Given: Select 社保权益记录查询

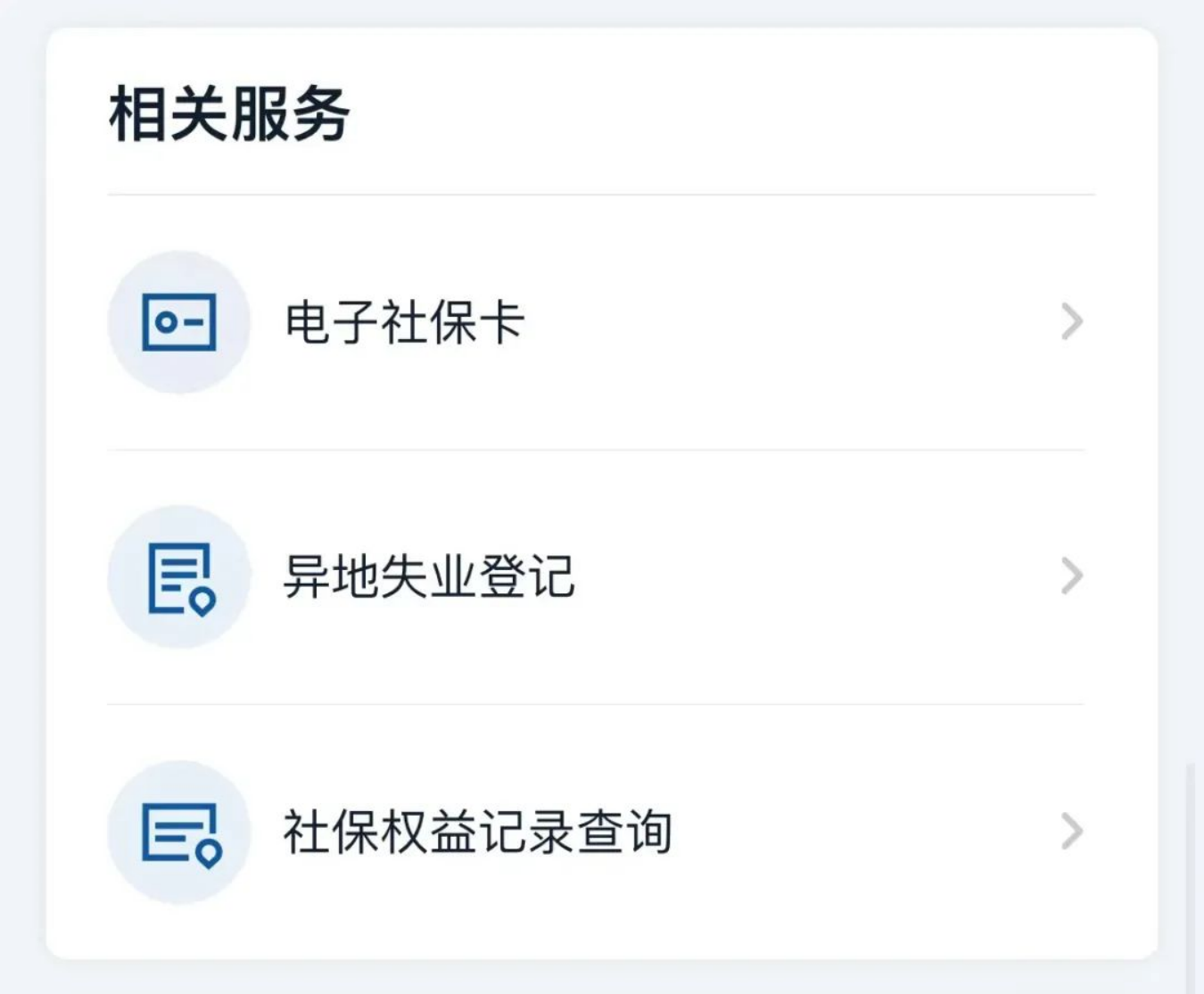Looking at the screenshot, I should [477, 832].
